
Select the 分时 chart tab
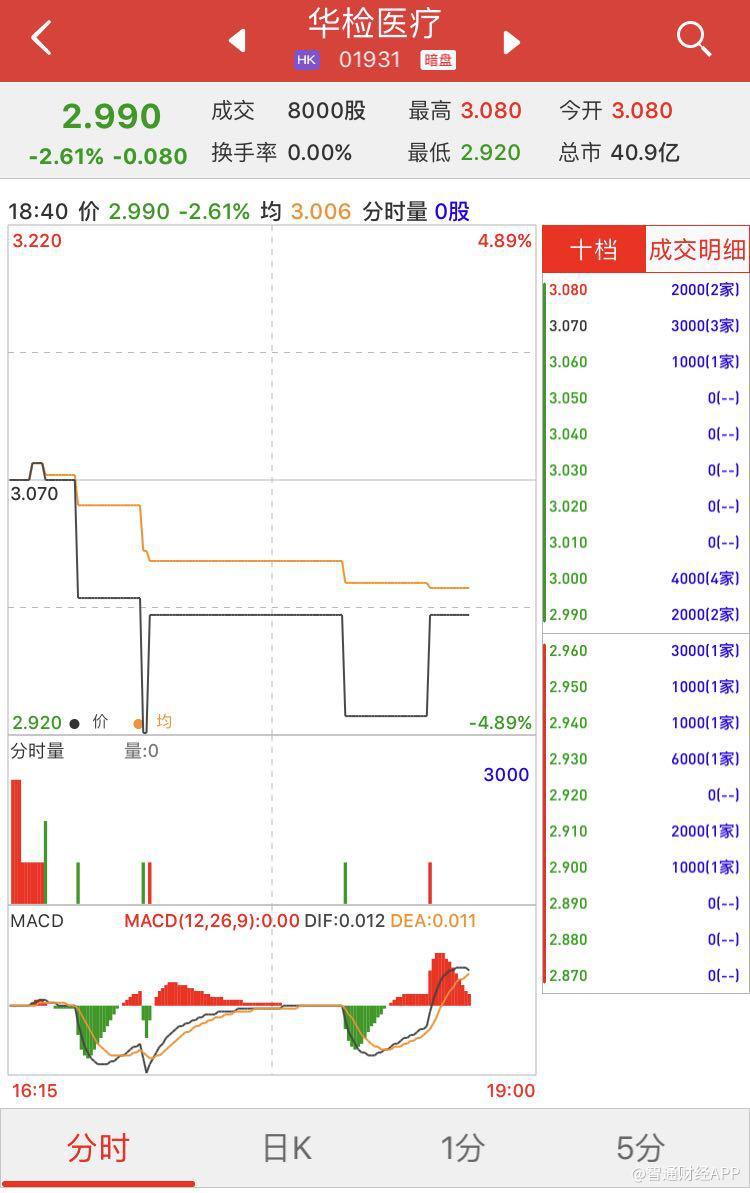point(98,1148)
